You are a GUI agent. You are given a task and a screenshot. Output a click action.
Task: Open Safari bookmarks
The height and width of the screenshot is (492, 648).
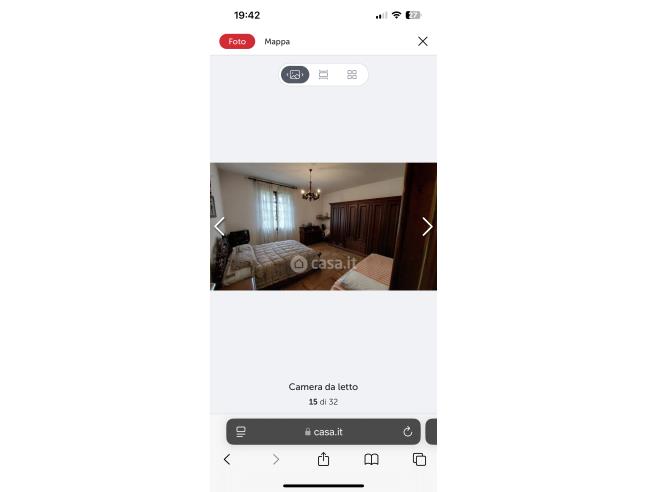coord(371,459)
